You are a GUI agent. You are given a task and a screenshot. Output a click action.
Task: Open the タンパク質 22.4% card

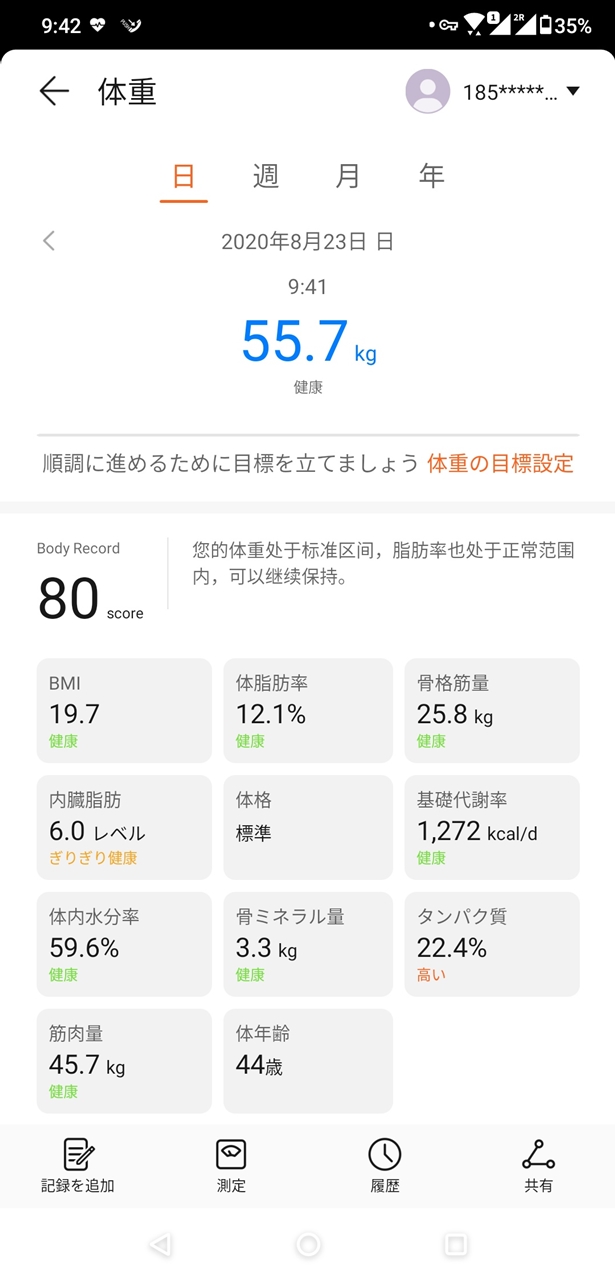click(492, 945)
